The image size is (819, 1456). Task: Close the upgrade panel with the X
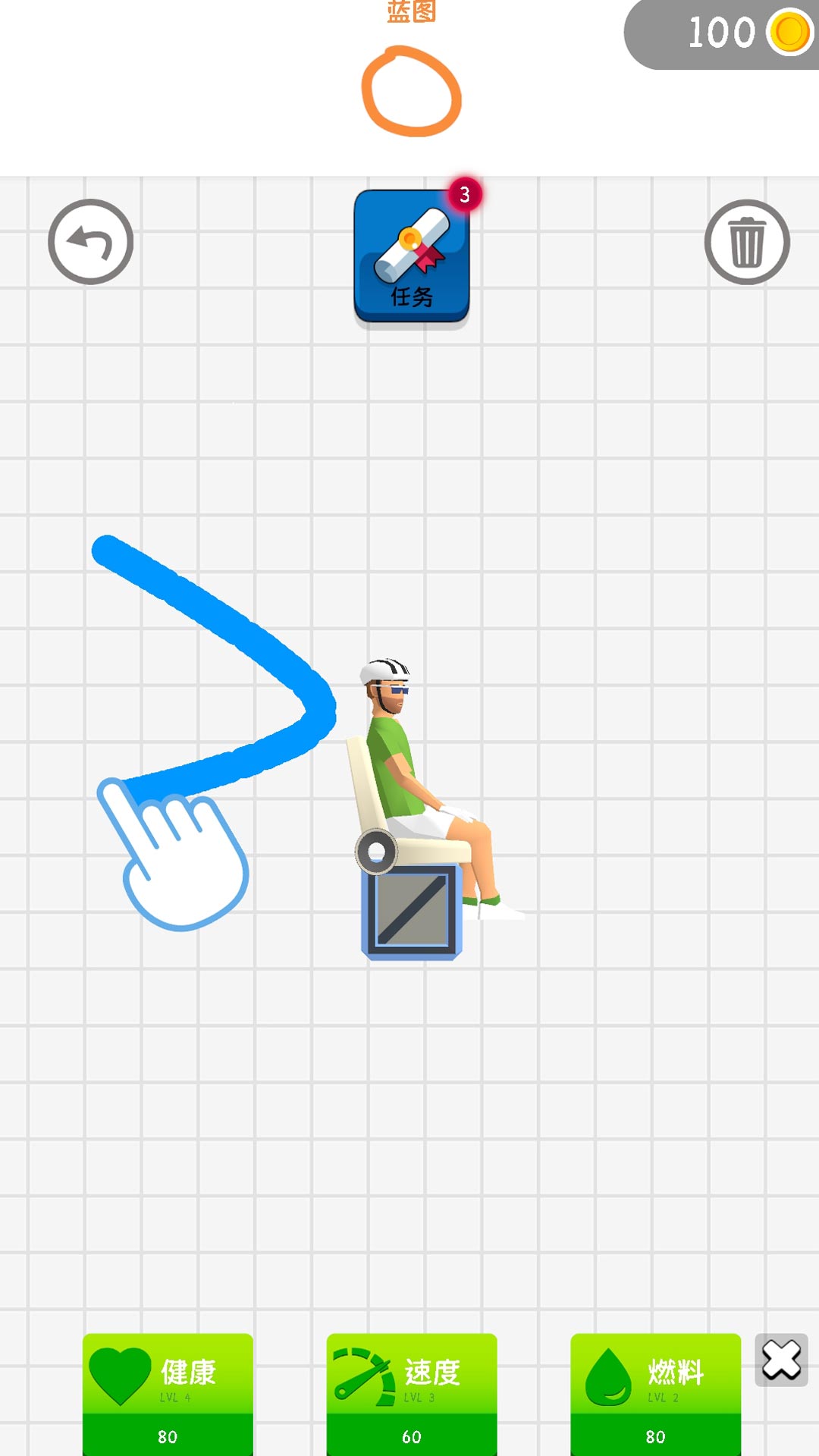click(781, 1360)
